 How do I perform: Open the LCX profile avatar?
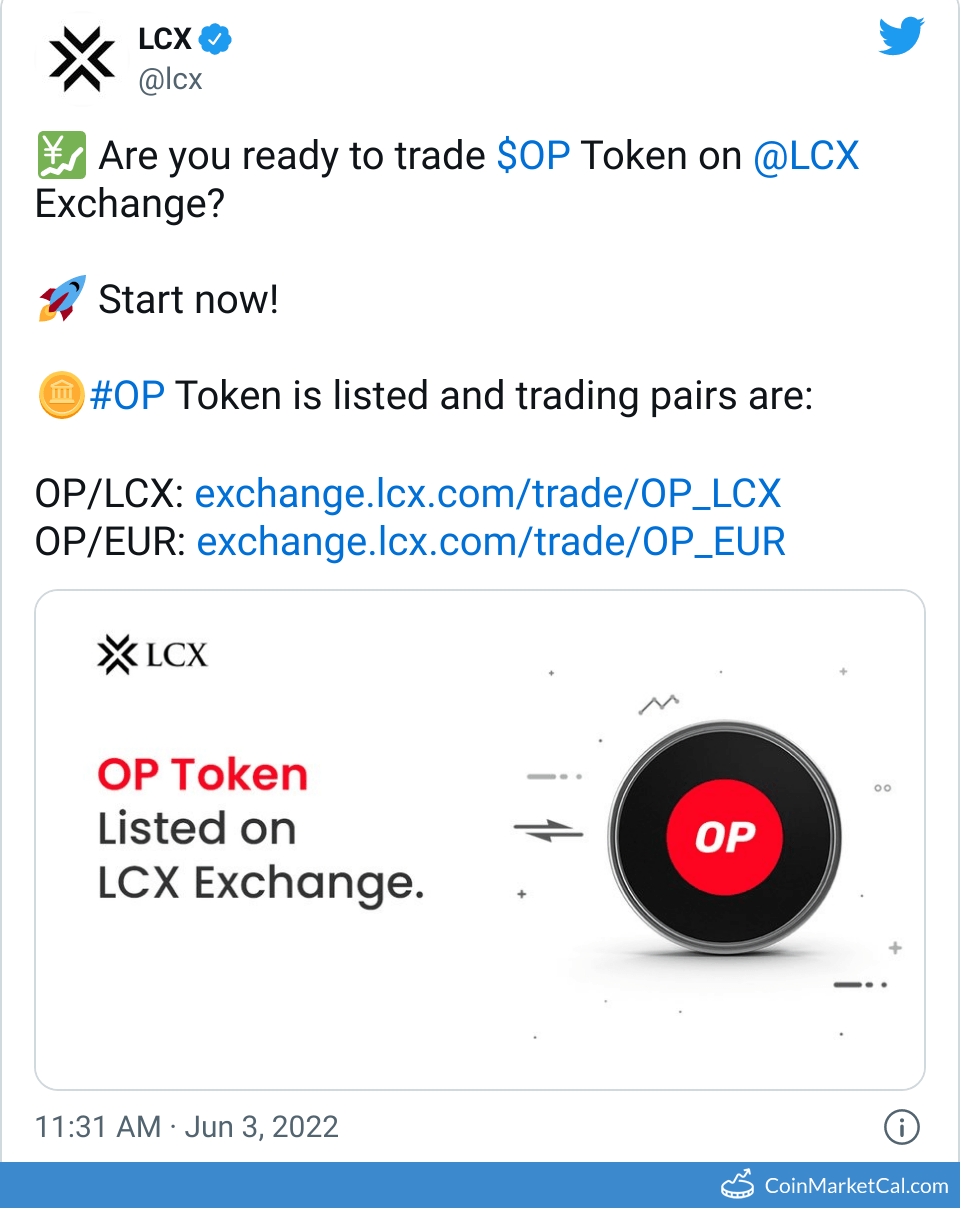tap(83, 60)
